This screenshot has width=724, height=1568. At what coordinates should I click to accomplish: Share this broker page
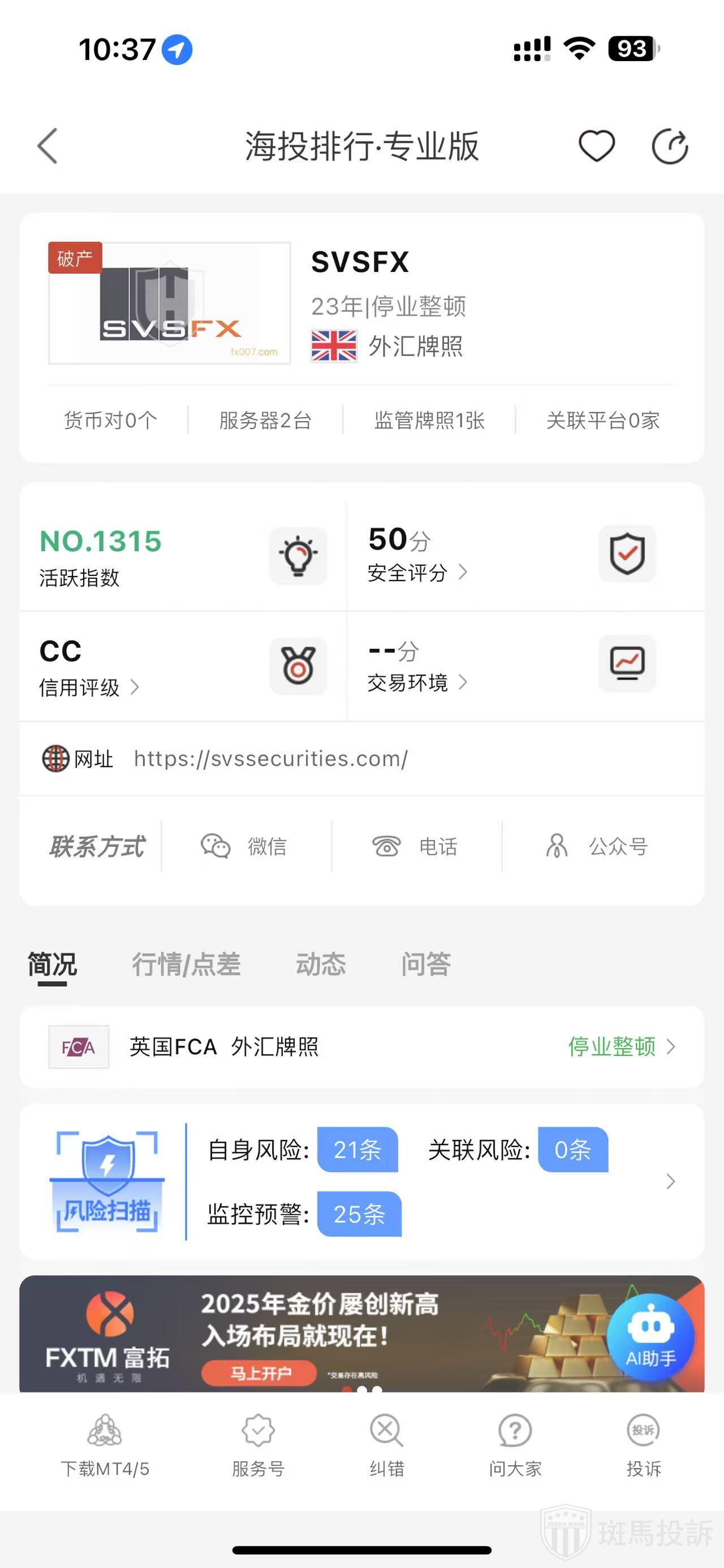[x=669, y=146]
